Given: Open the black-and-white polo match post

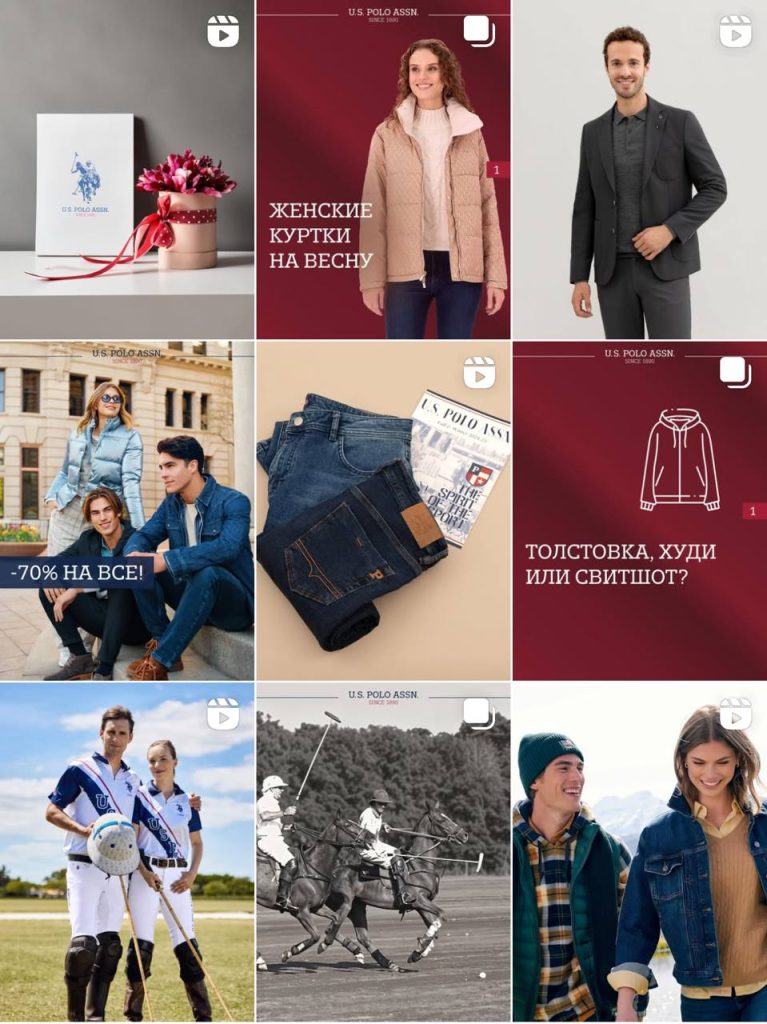Looking at the screenshot, I should [x=383, y=852].
